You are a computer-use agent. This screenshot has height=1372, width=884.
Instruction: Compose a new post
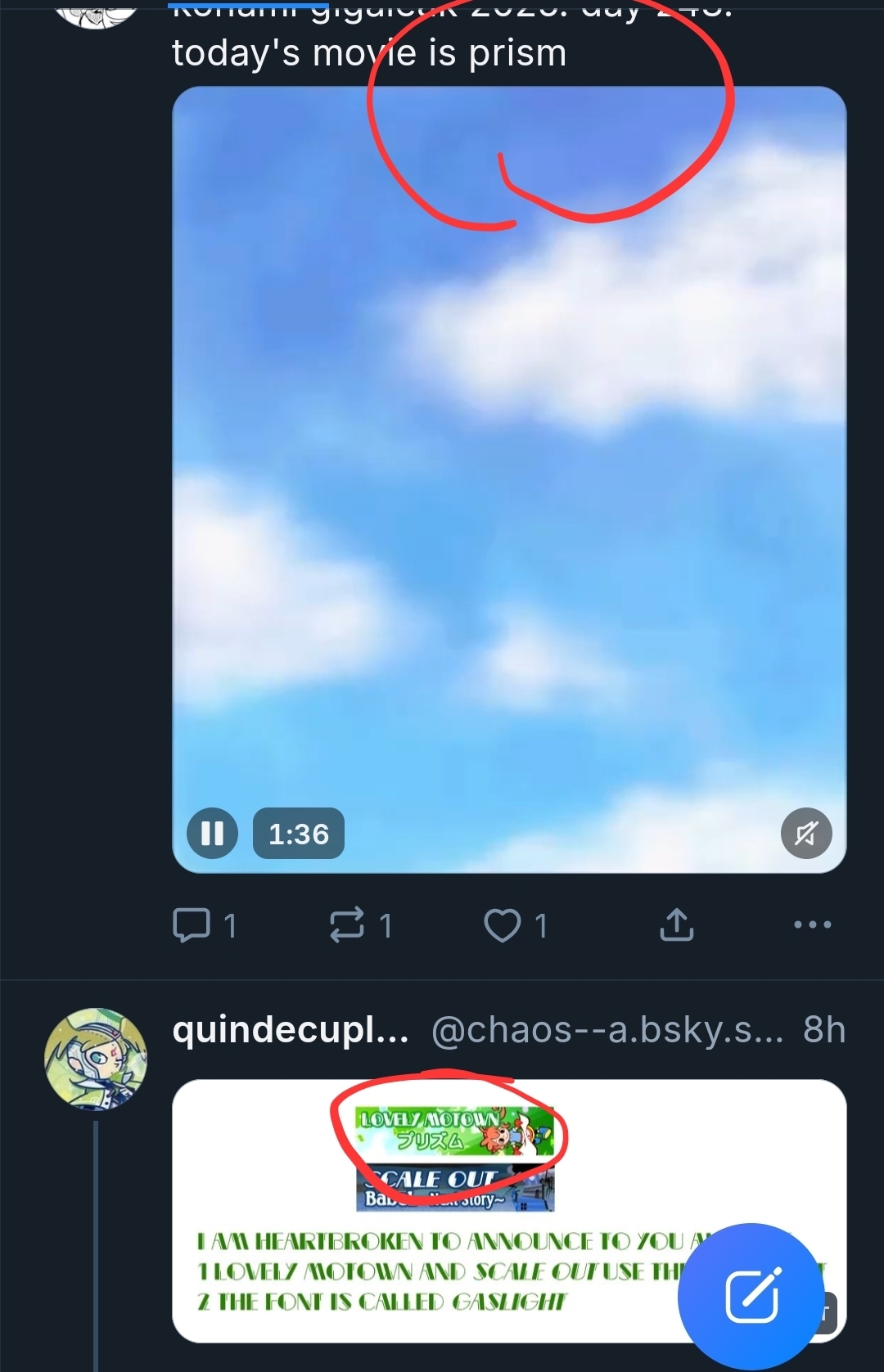coord(751,1296)
